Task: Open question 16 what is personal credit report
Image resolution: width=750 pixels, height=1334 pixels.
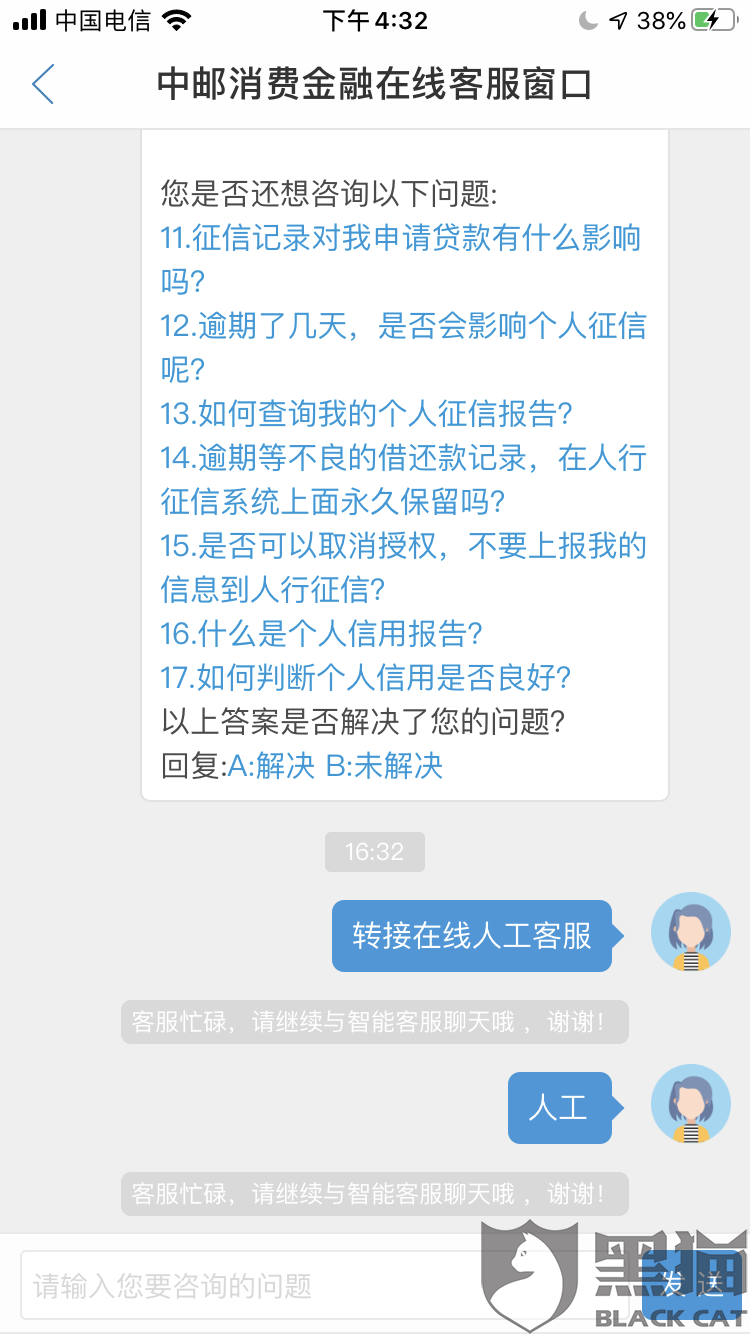Action: point(322,634)
